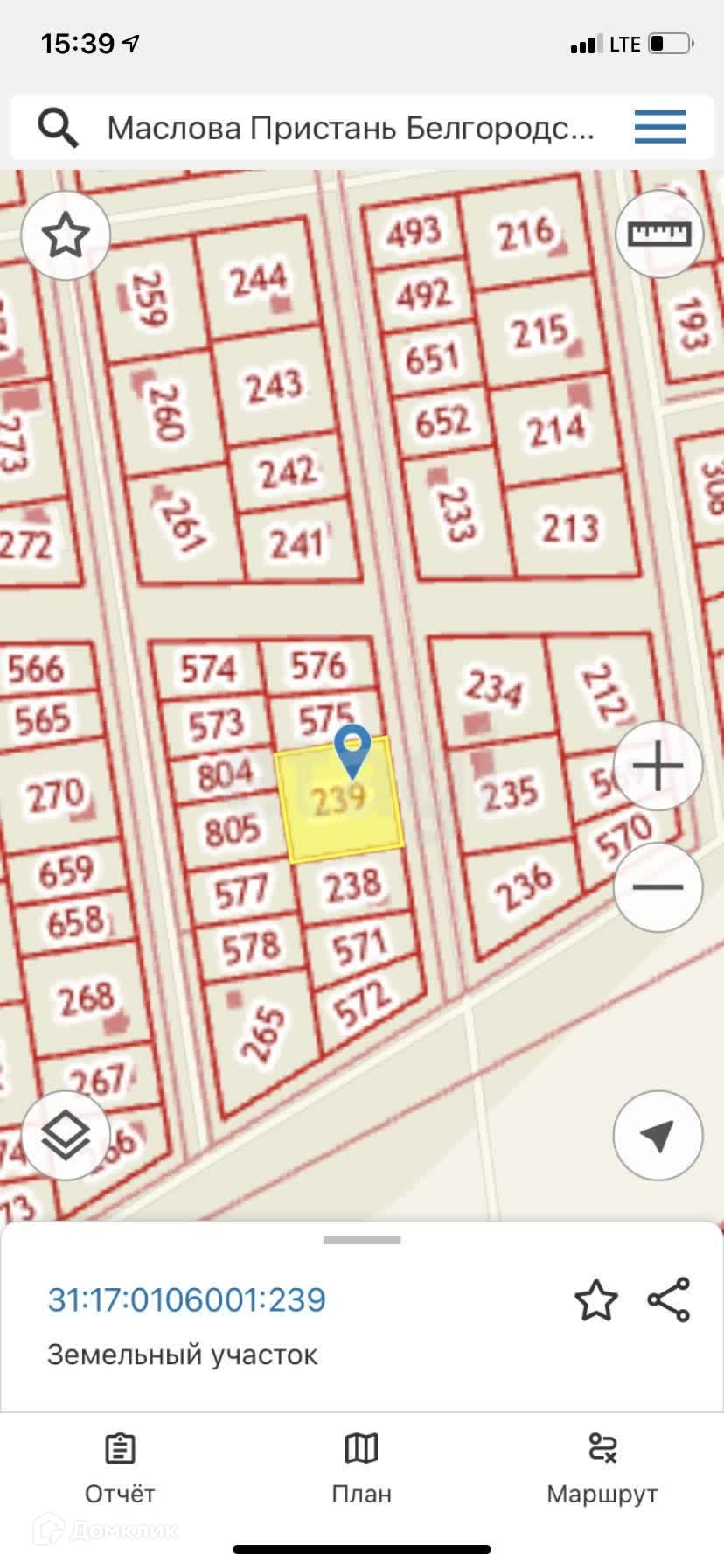Select parcel 214 on the map
Image resolution: width=724 pixels, height=1568 pixels.
point(555,430)
